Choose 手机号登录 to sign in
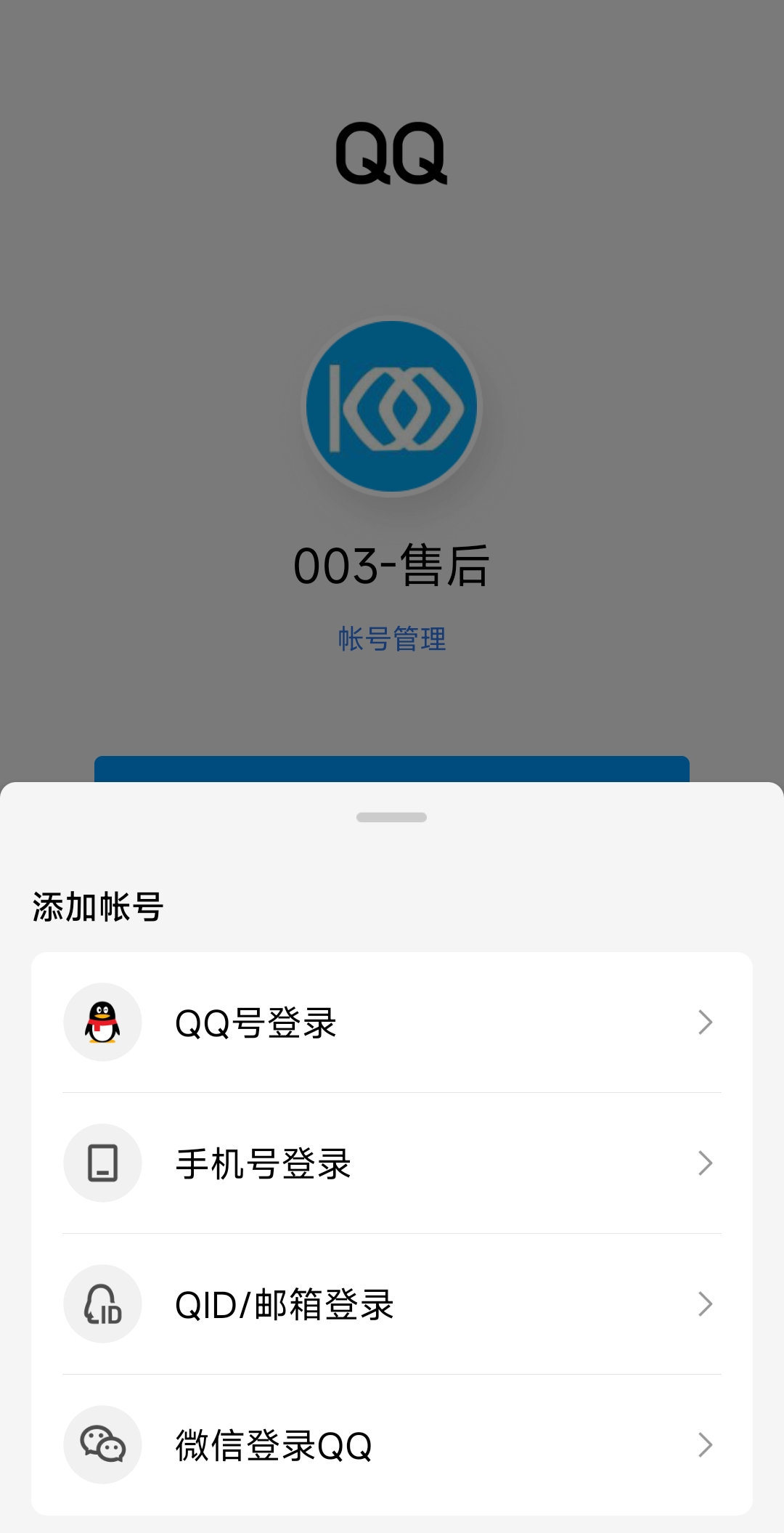 (392, 1163)
